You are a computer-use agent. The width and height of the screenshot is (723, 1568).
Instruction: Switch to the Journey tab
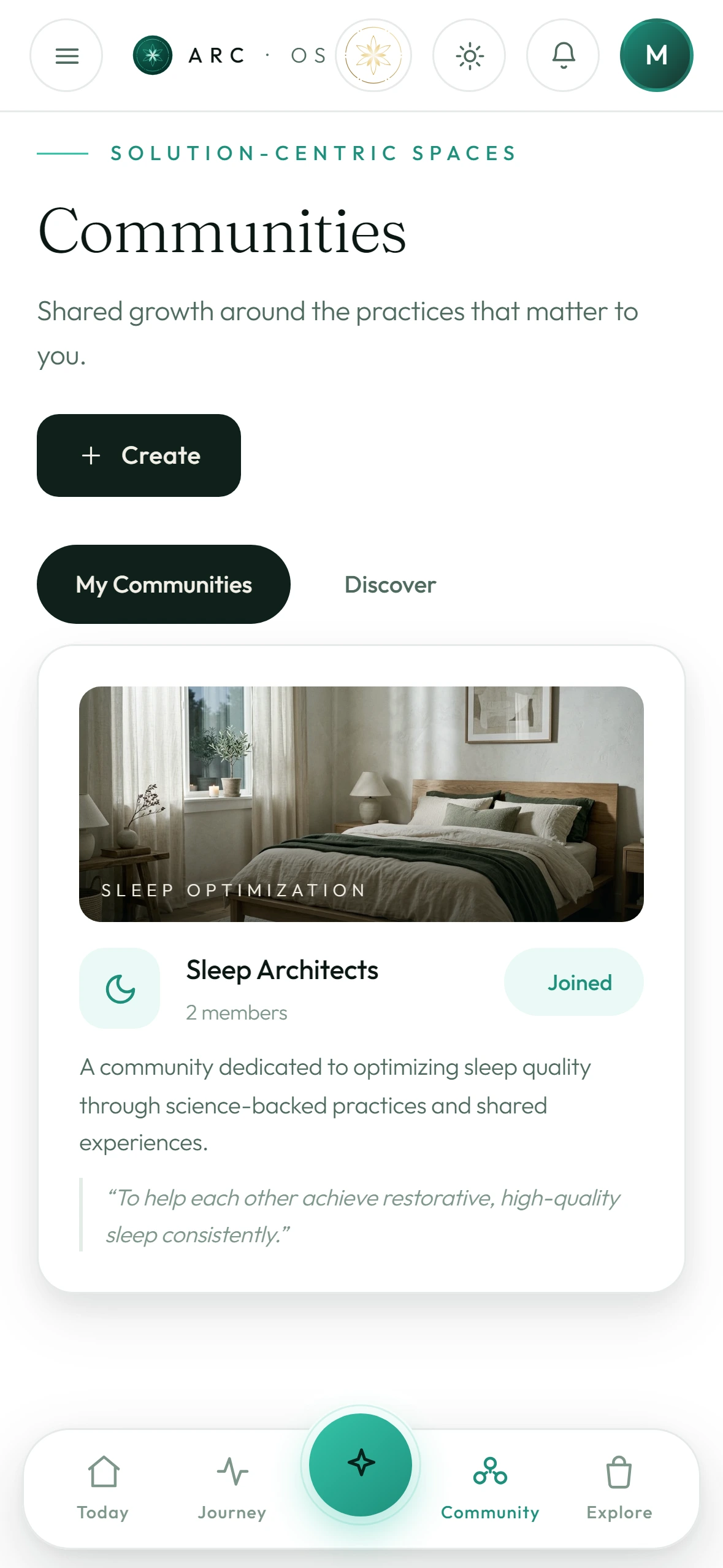tap(232, 1487)
